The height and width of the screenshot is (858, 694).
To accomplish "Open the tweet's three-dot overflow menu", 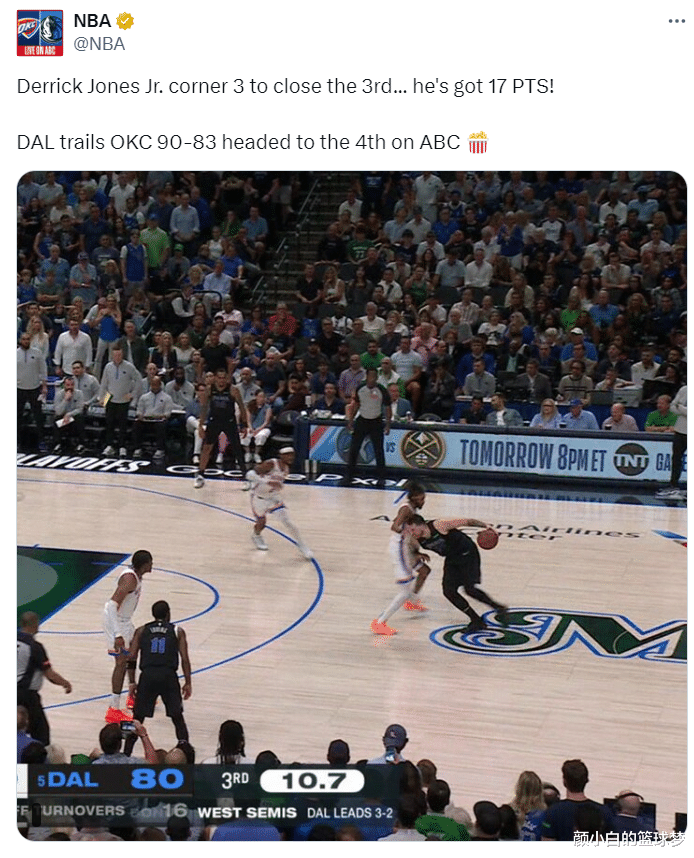I will (677, 21).
